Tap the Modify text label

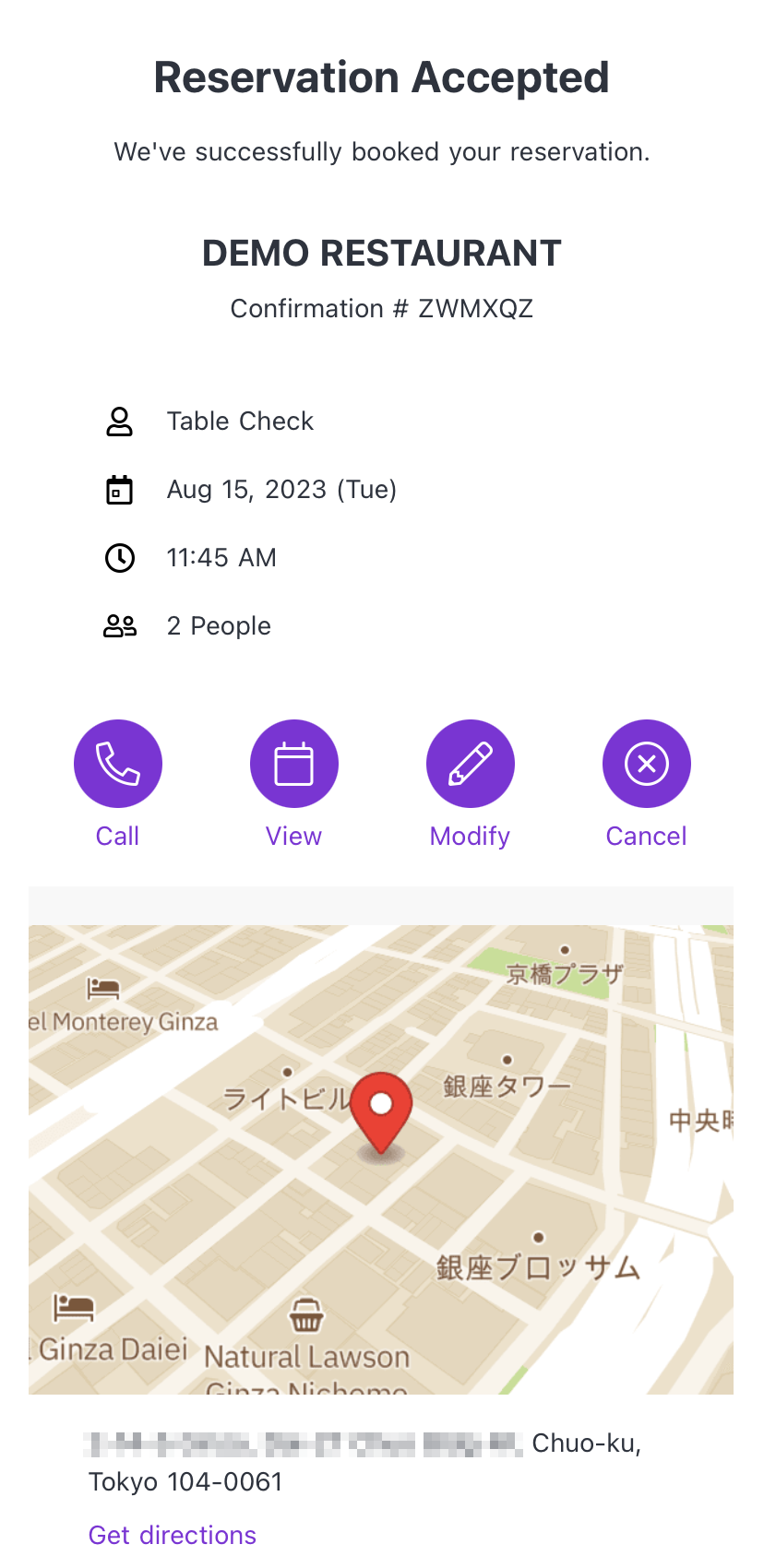point(470,836)
